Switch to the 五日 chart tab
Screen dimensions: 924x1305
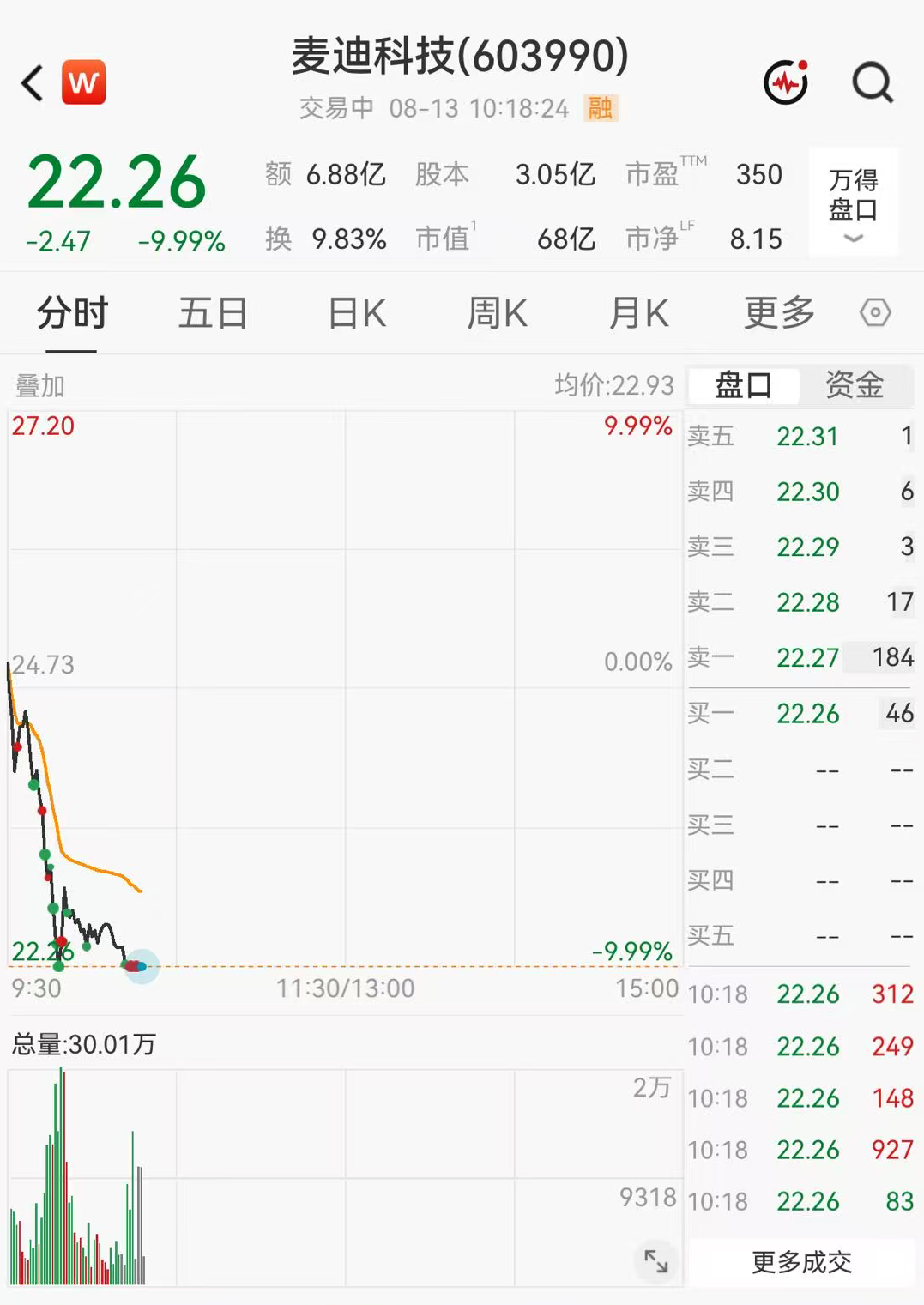(213, 313)
